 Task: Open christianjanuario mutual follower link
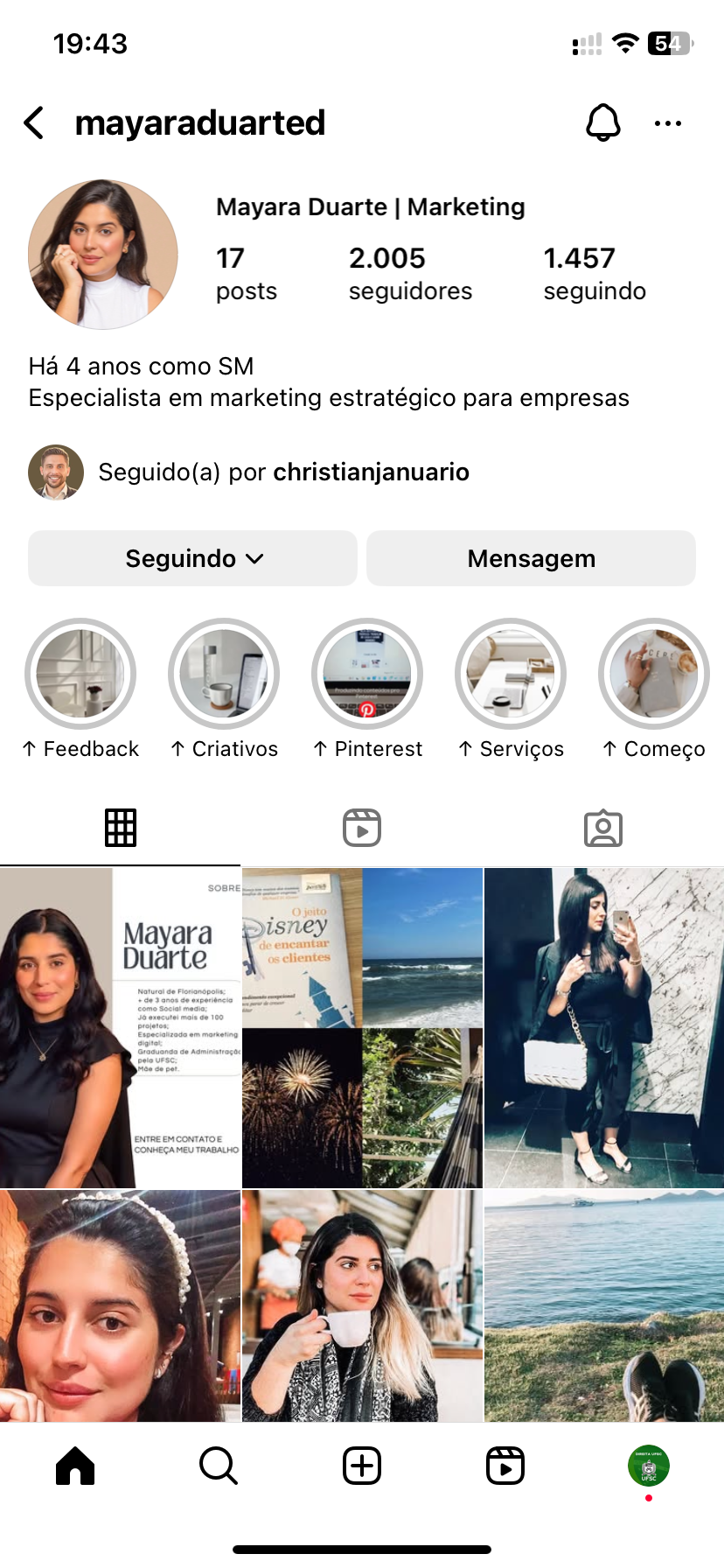click(x=371, y=472)
